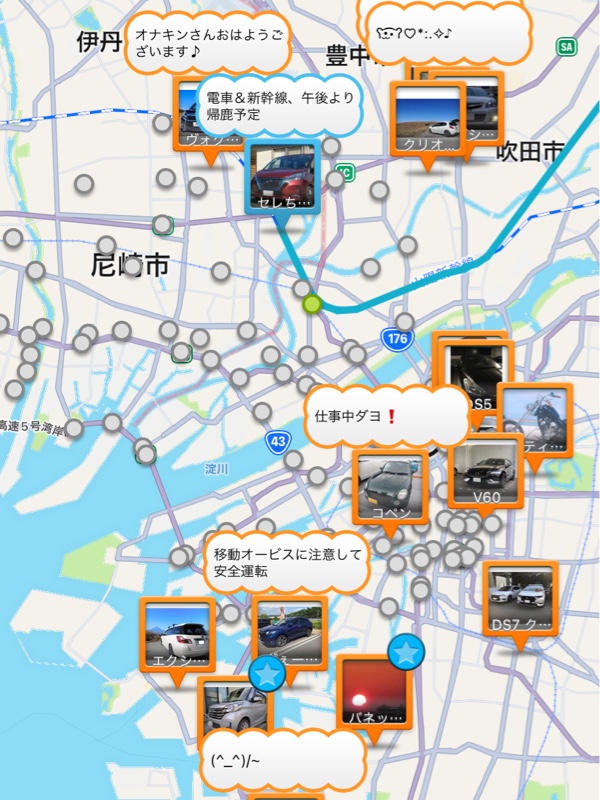600x800 pixels.
Task: Select the green dot route marker
Action: (x=312, y=303)
